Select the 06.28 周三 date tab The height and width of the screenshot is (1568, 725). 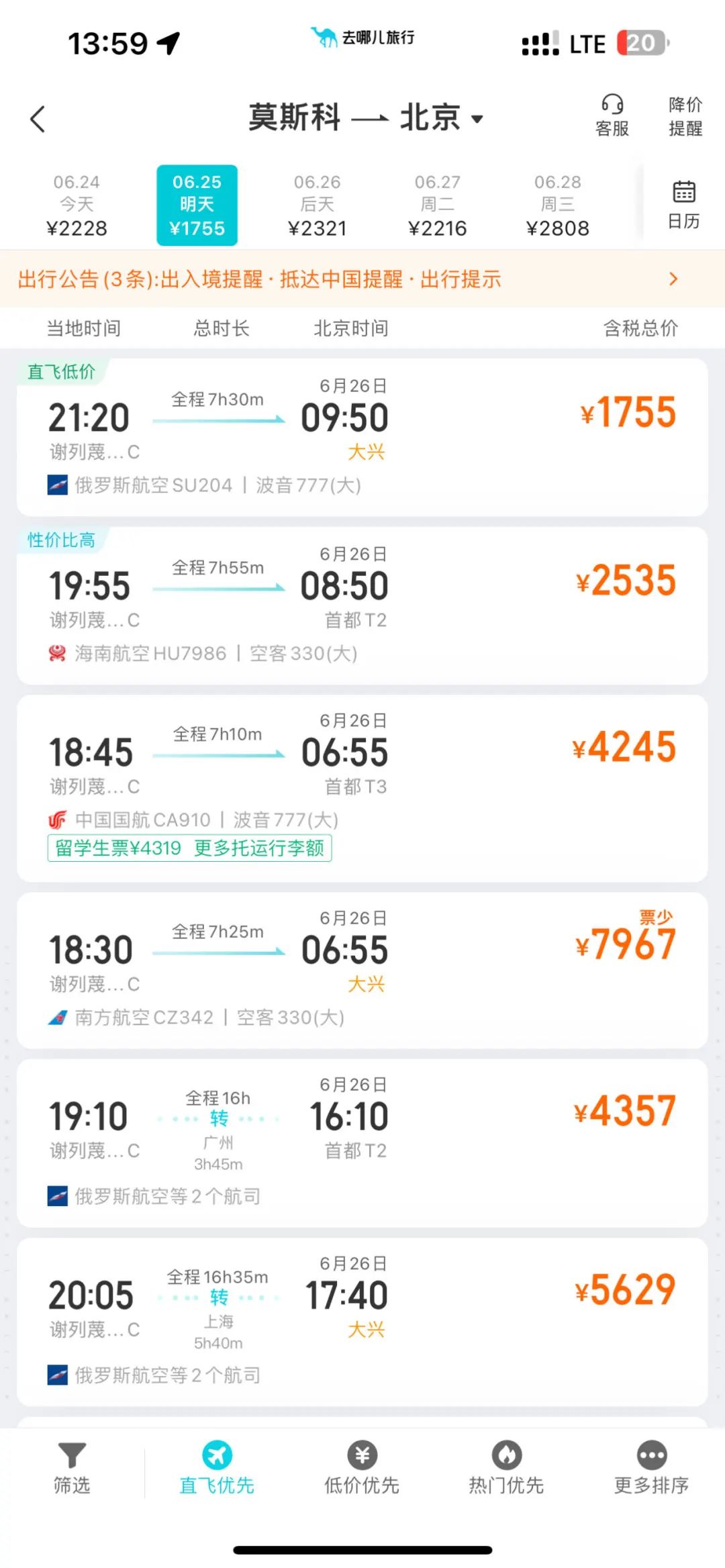tap(557, 205)
